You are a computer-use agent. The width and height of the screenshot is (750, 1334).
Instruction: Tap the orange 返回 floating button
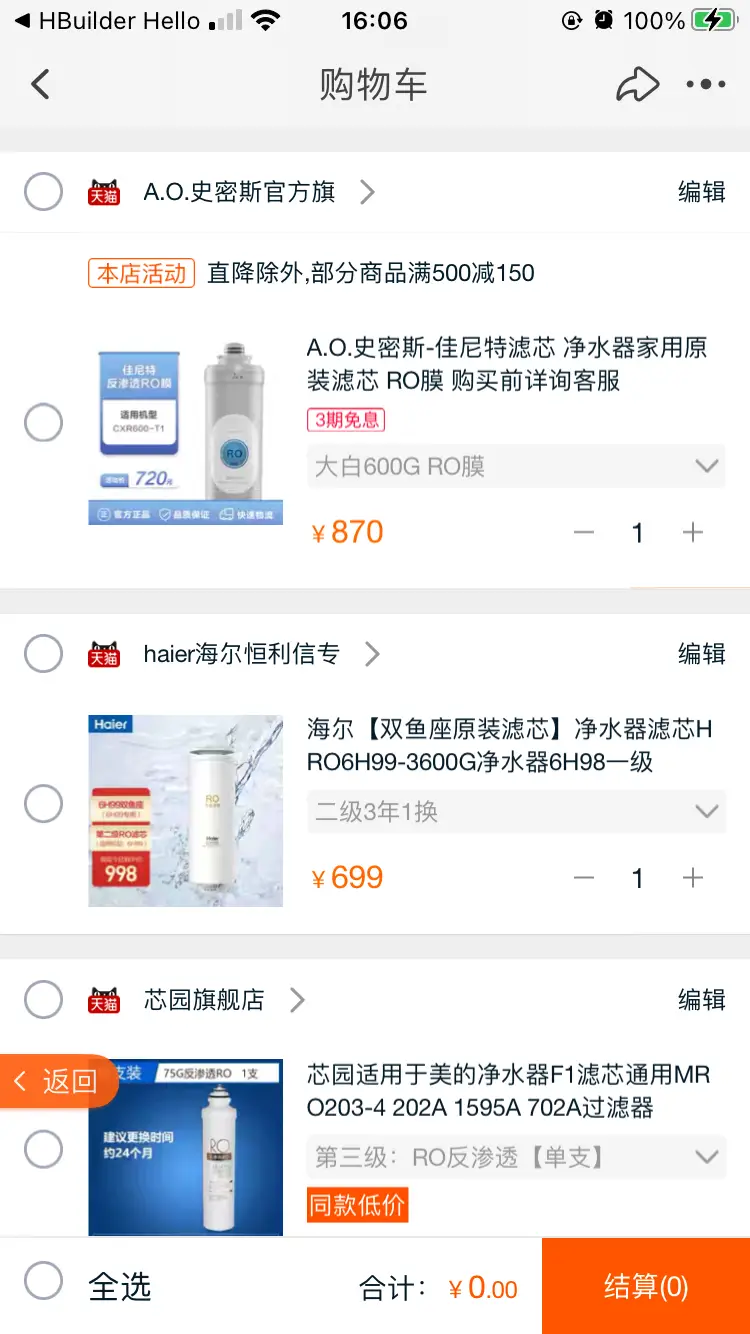[x=58, y=1081]
